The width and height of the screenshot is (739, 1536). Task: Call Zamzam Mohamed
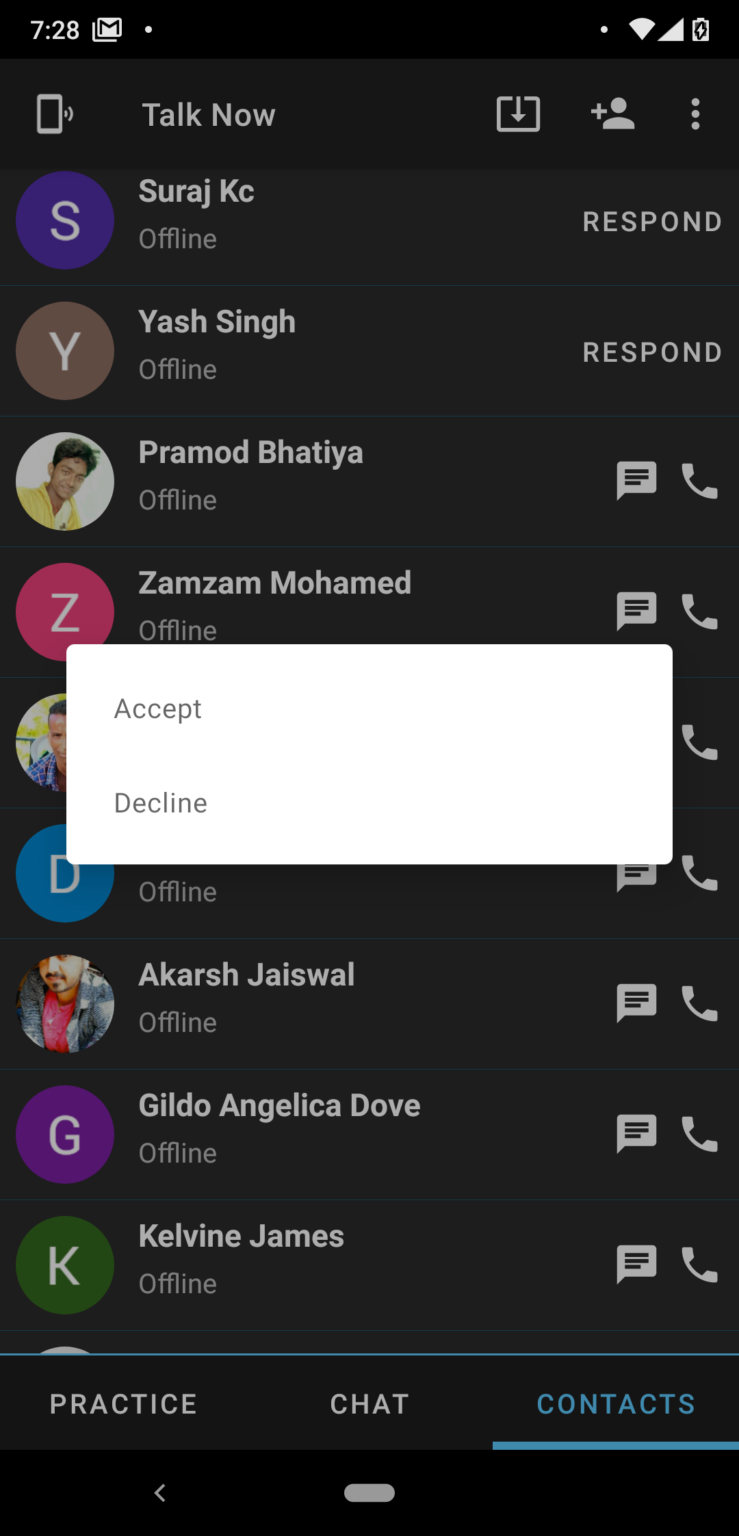tap(700, 611)
